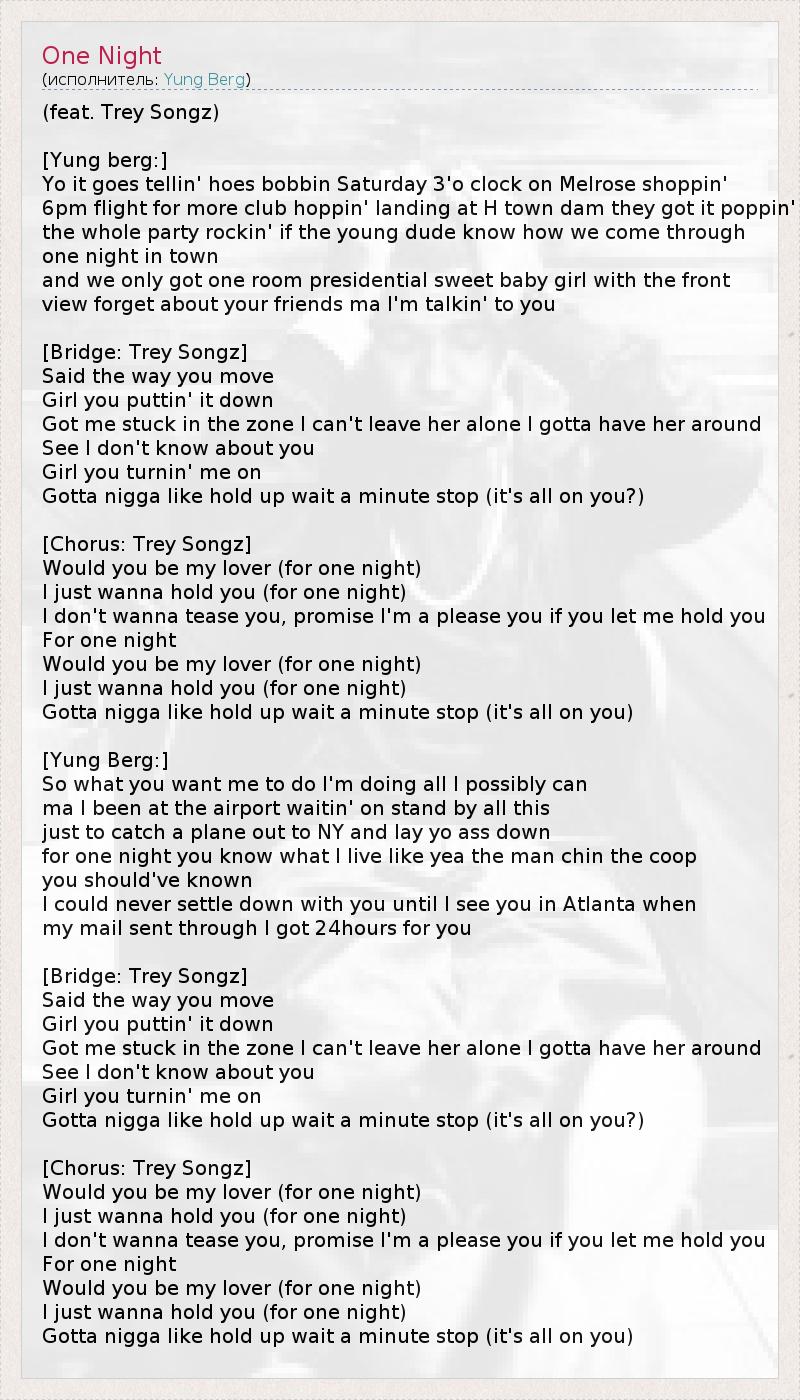Open the Yung Berg artist link
The width and height of the screenshot is (800, 1400).
205,79
